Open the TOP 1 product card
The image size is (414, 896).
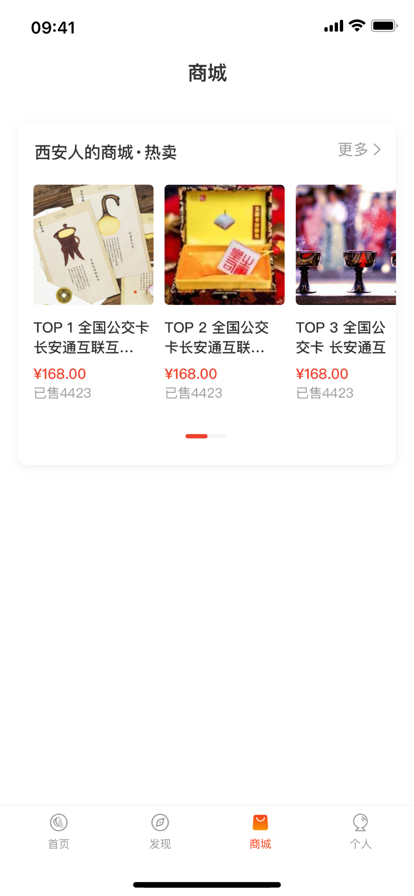[x=93, y=292]
